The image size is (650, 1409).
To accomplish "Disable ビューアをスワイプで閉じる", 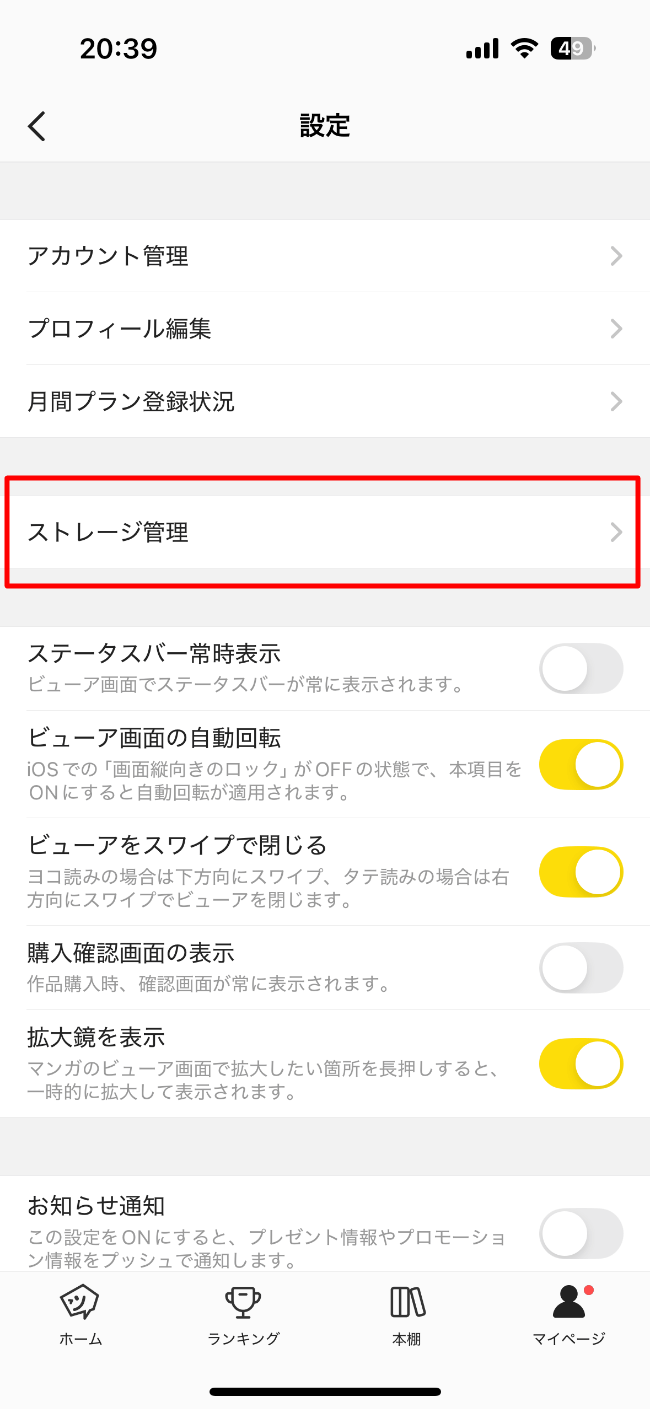I will (581, 872).
